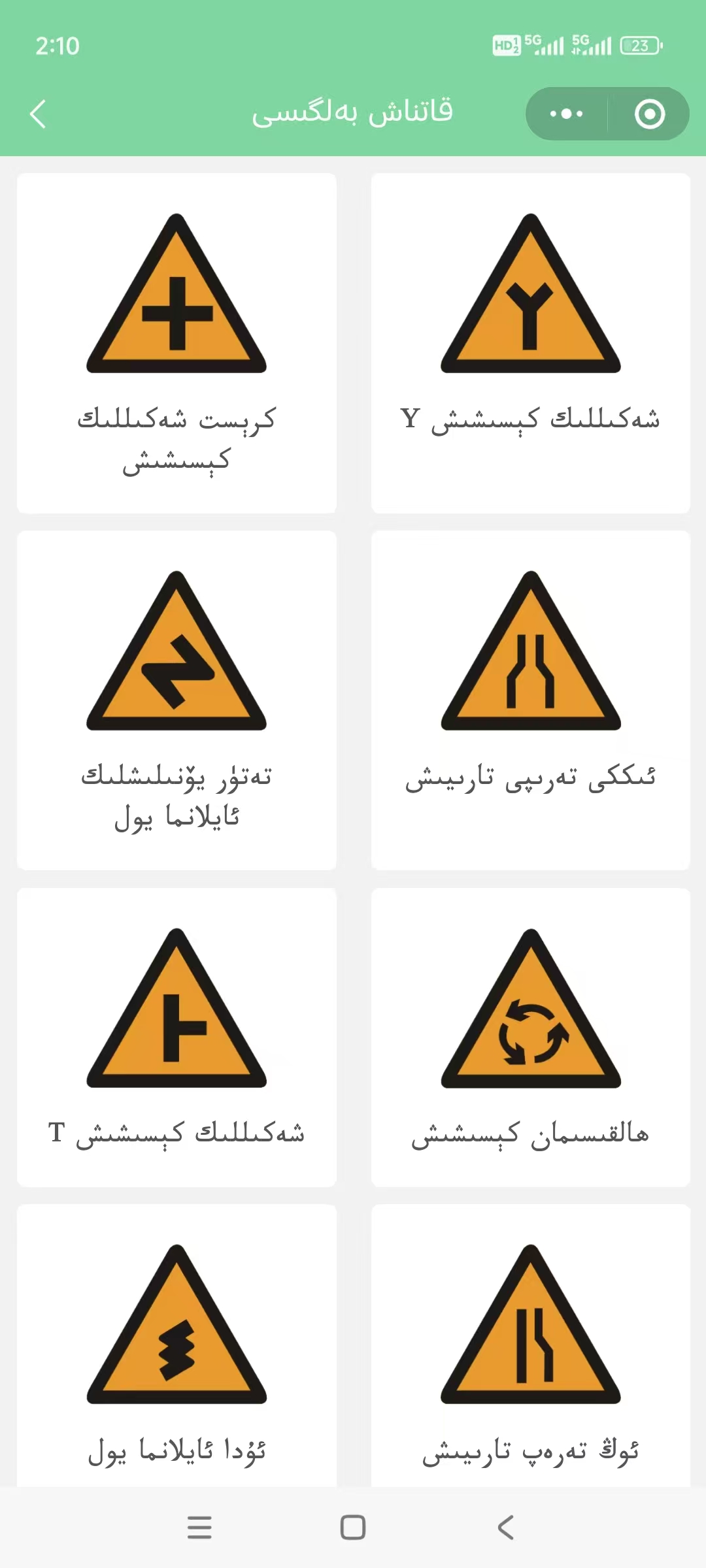Open the roundabout intersection sign card

coord(531,1037)
